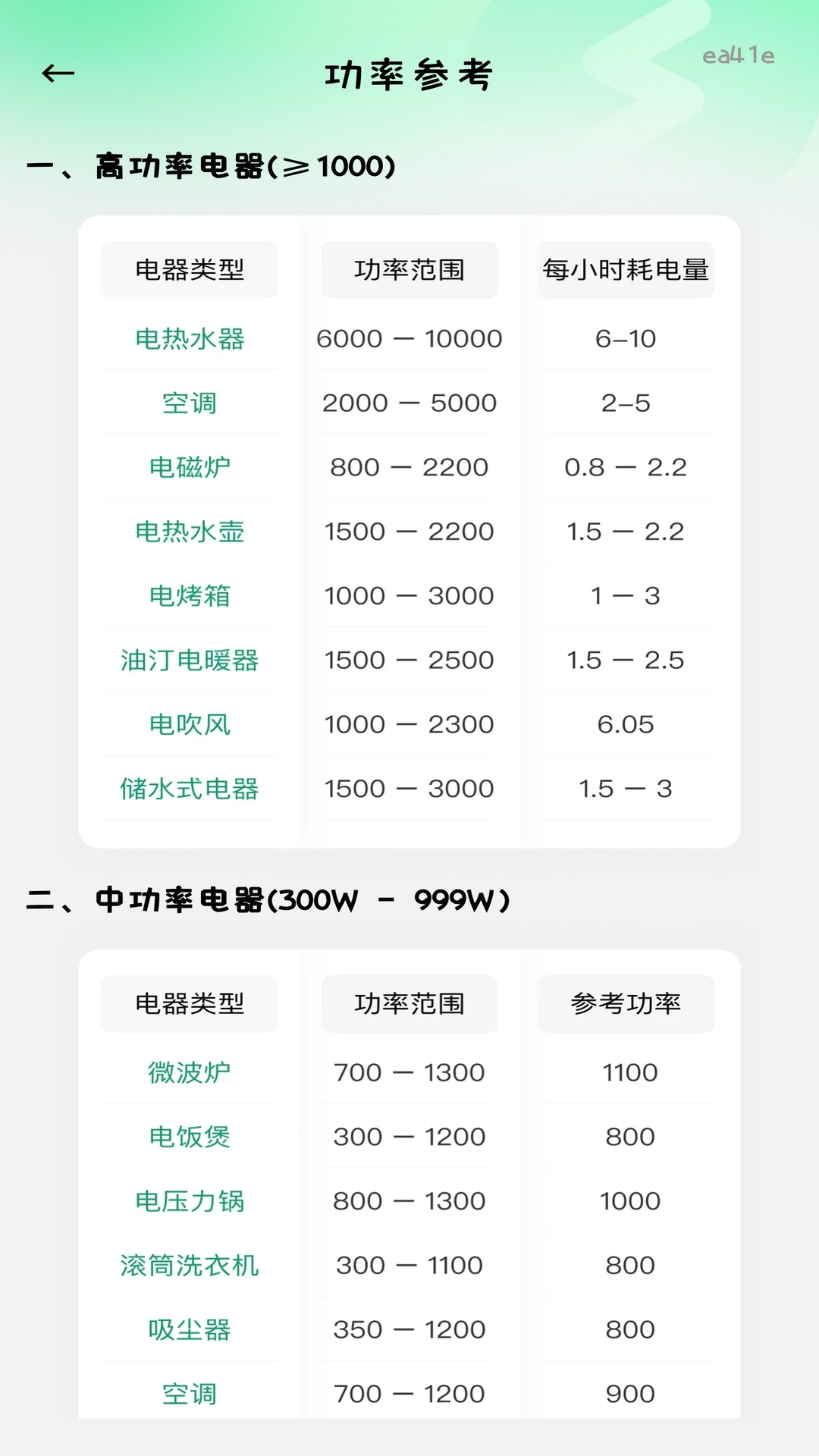The width and height of the screenshot is (819, 1456).
Task: Click the 电热水壶 entry
Action: pyautogui.click(x=189, y=532)
